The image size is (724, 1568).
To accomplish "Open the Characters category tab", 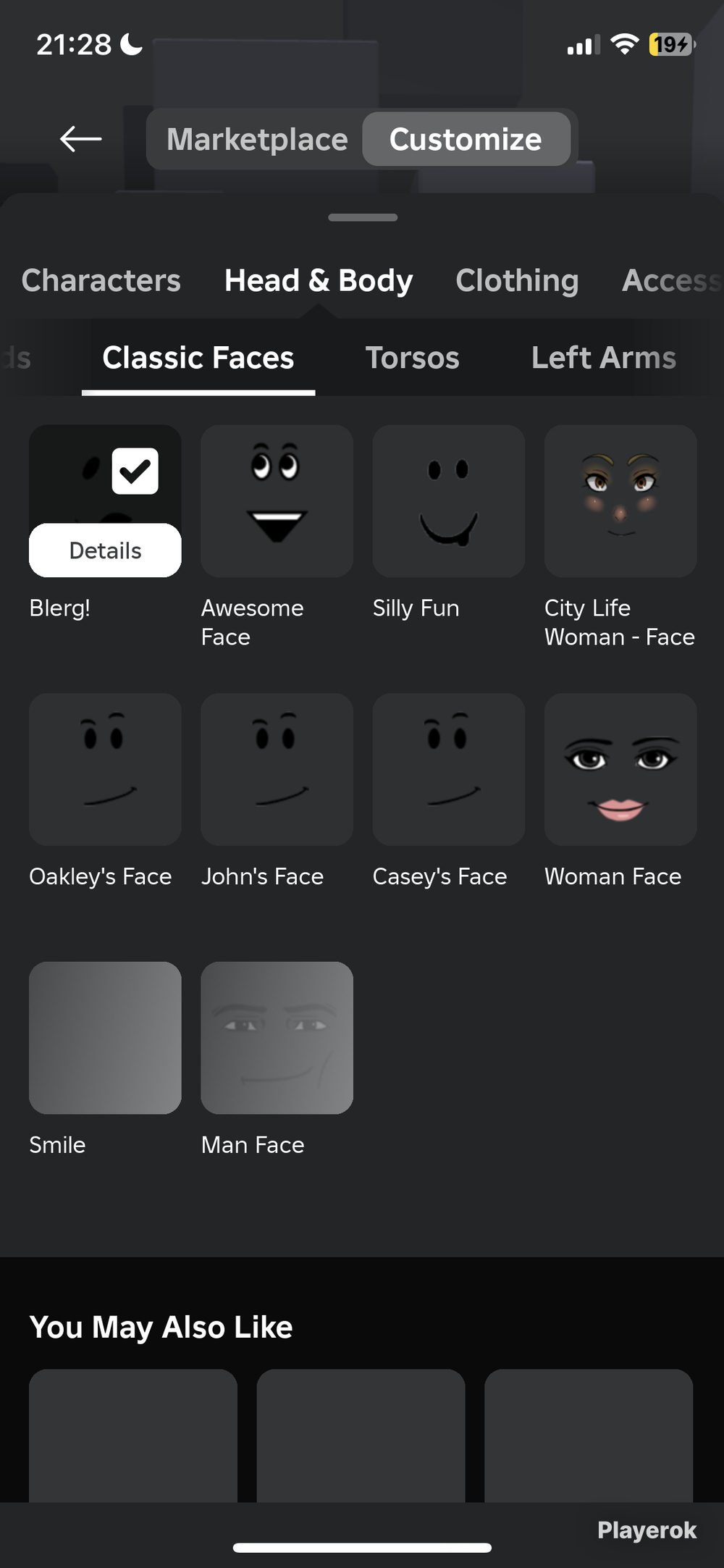I will click(101, 281).
